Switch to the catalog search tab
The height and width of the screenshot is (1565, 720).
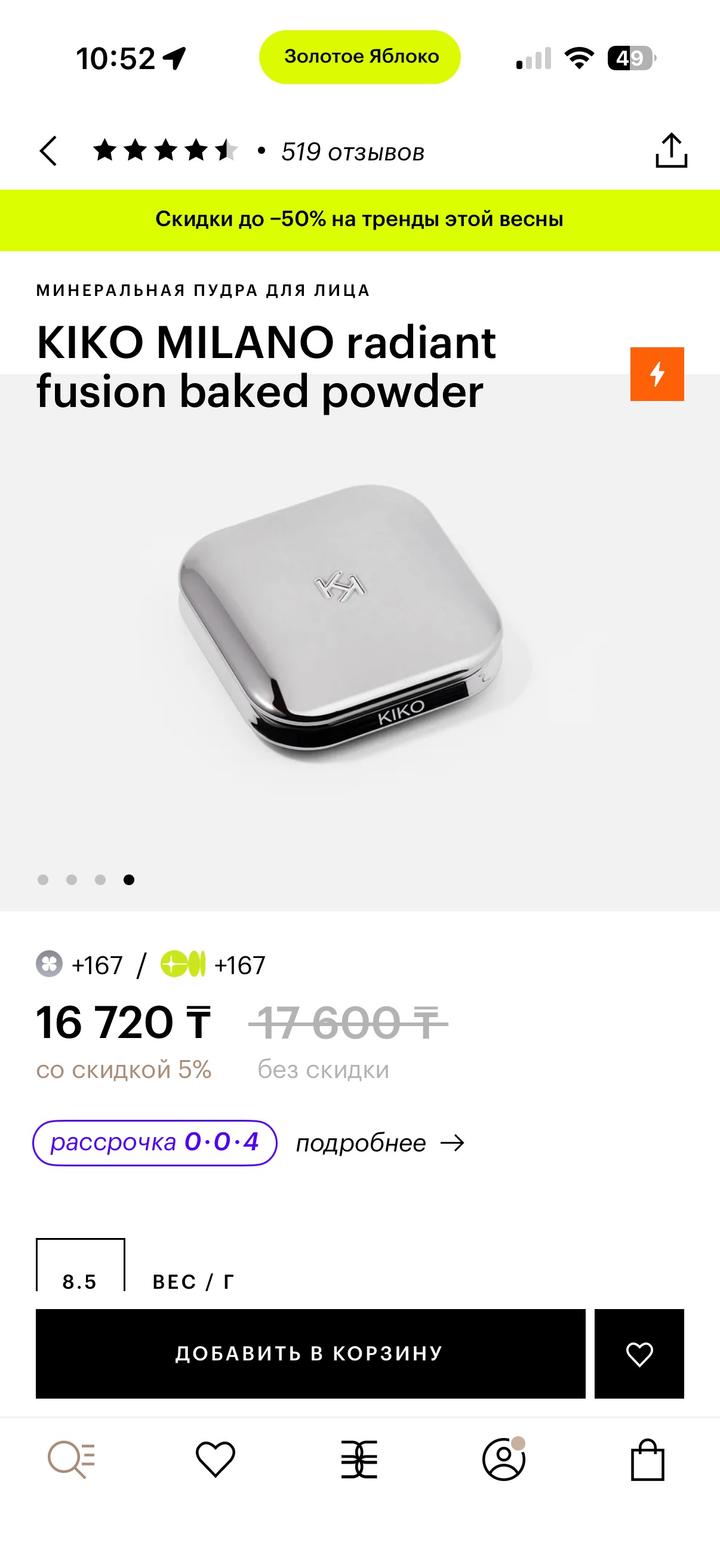tap(72, 1460)
